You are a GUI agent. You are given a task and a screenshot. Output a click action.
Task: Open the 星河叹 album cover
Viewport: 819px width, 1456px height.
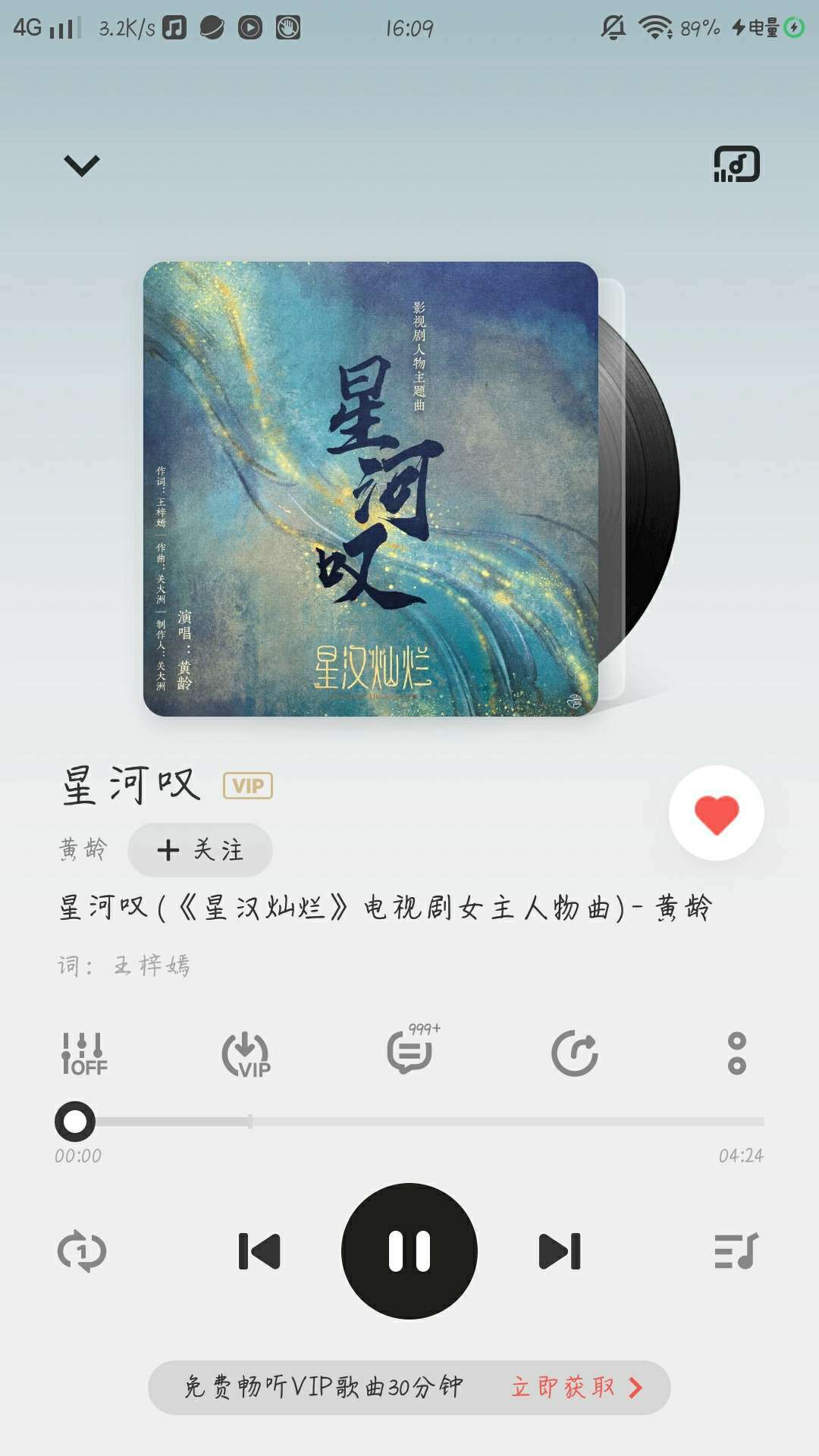click(371, 489)
